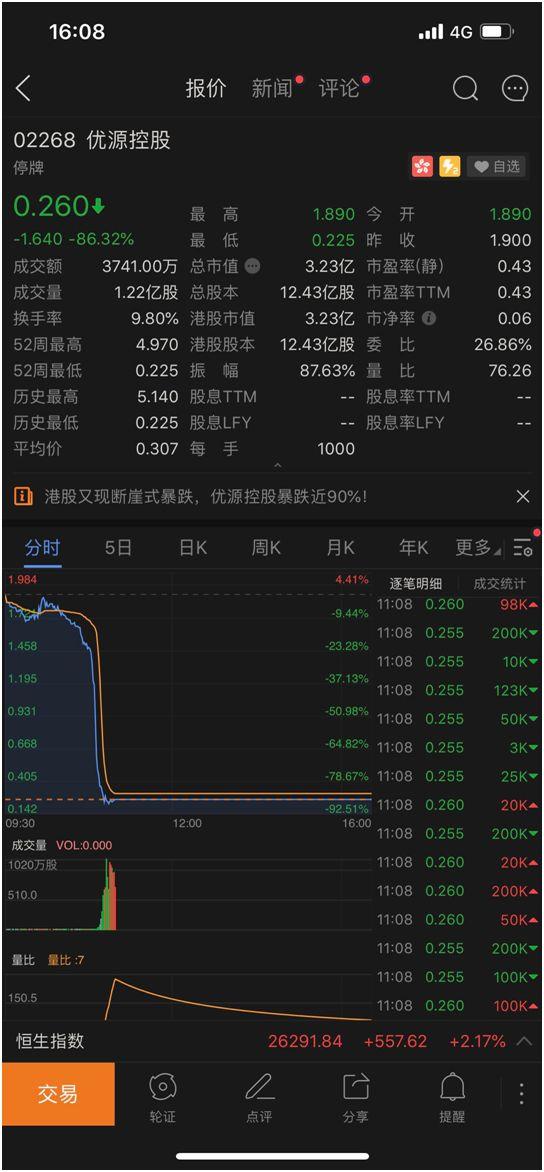Expand the 更多 chart options dropdown
The width and height of the screenshot is (544, 1172).
tap(478, 548)
